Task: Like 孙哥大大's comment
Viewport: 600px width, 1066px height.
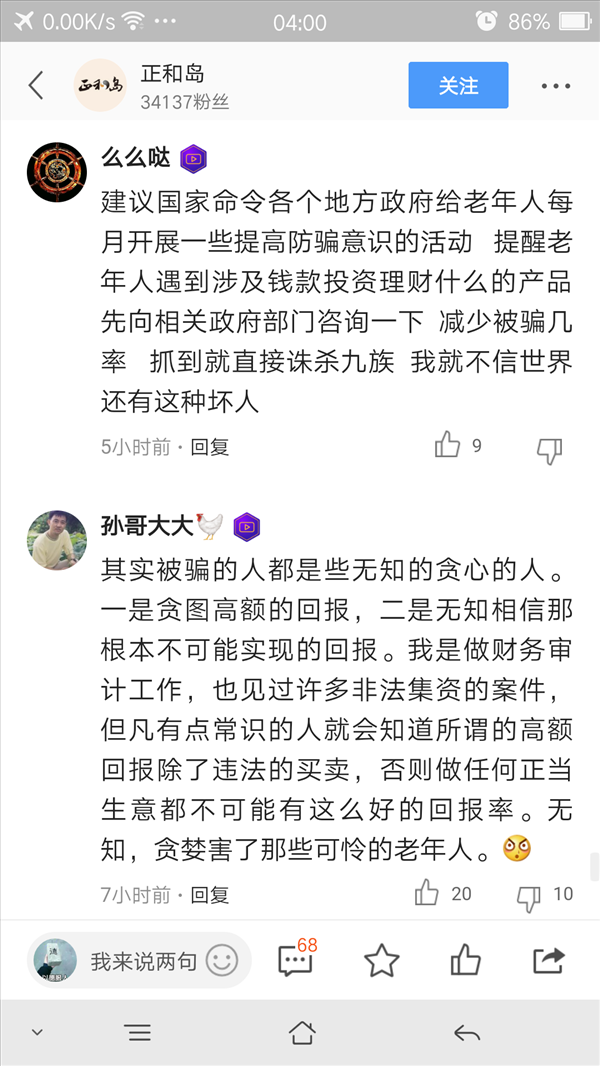Action: pos(427,892)
